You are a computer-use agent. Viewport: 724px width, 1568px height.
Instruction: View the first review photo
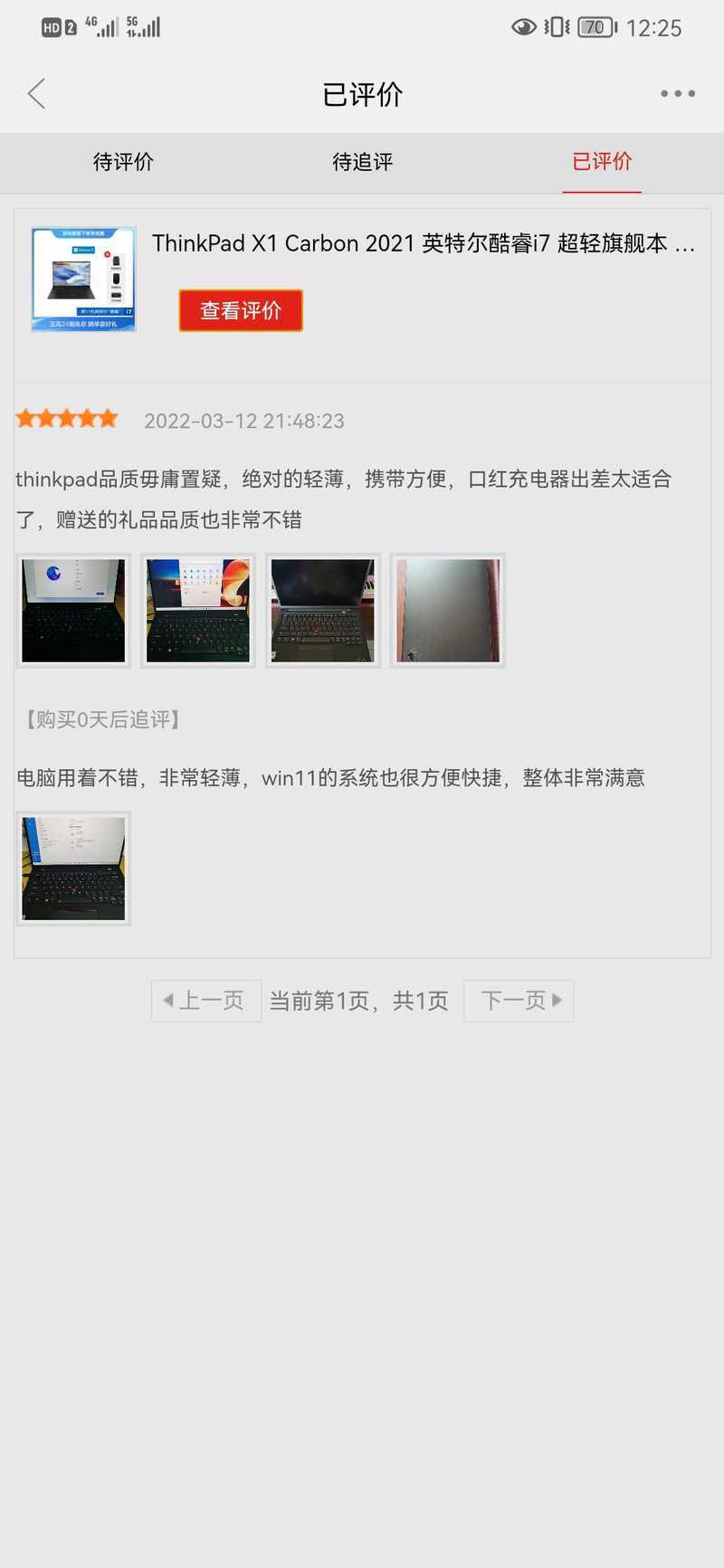[x=73, y=611]
